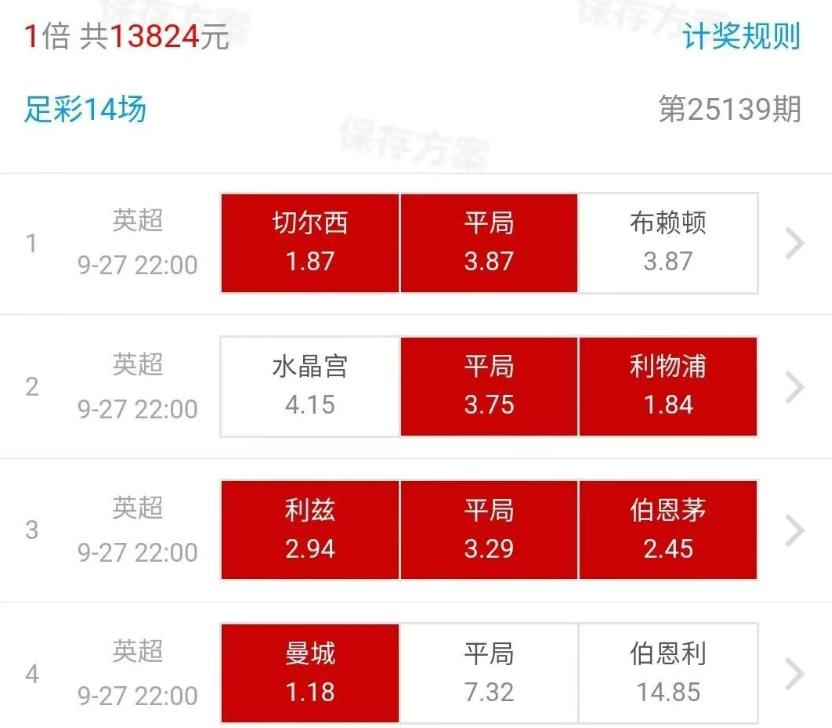Open match 4 details chevron
Viewport: 832px width, 728px height.
point(795,673)
